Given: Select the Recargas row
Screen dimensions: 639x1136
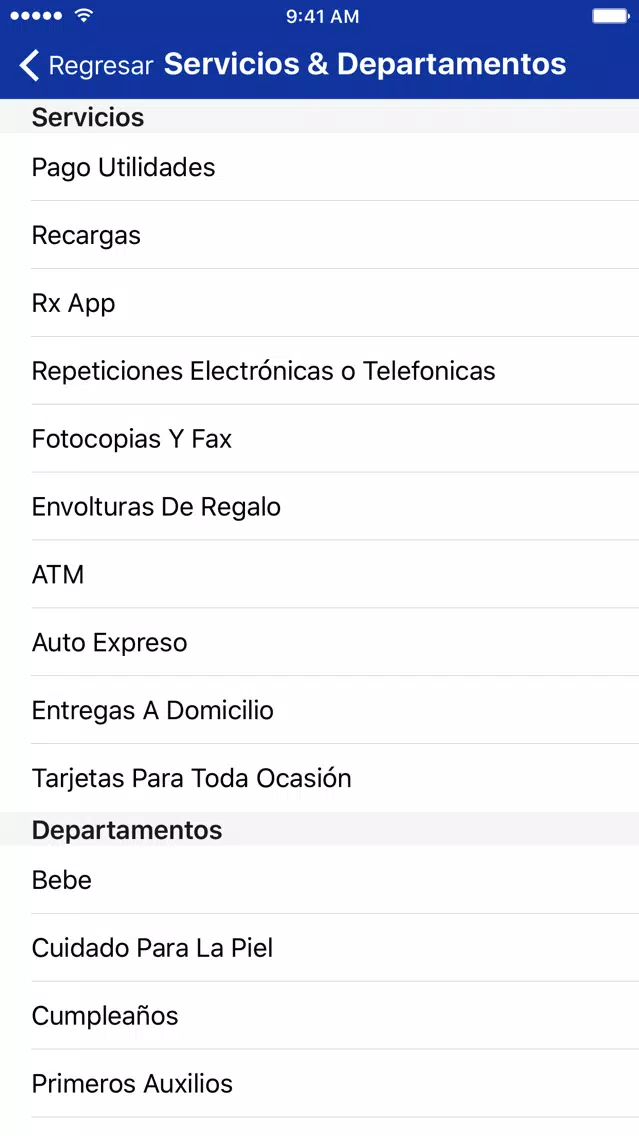Looking at the screenshot, I should pos(320,235).
